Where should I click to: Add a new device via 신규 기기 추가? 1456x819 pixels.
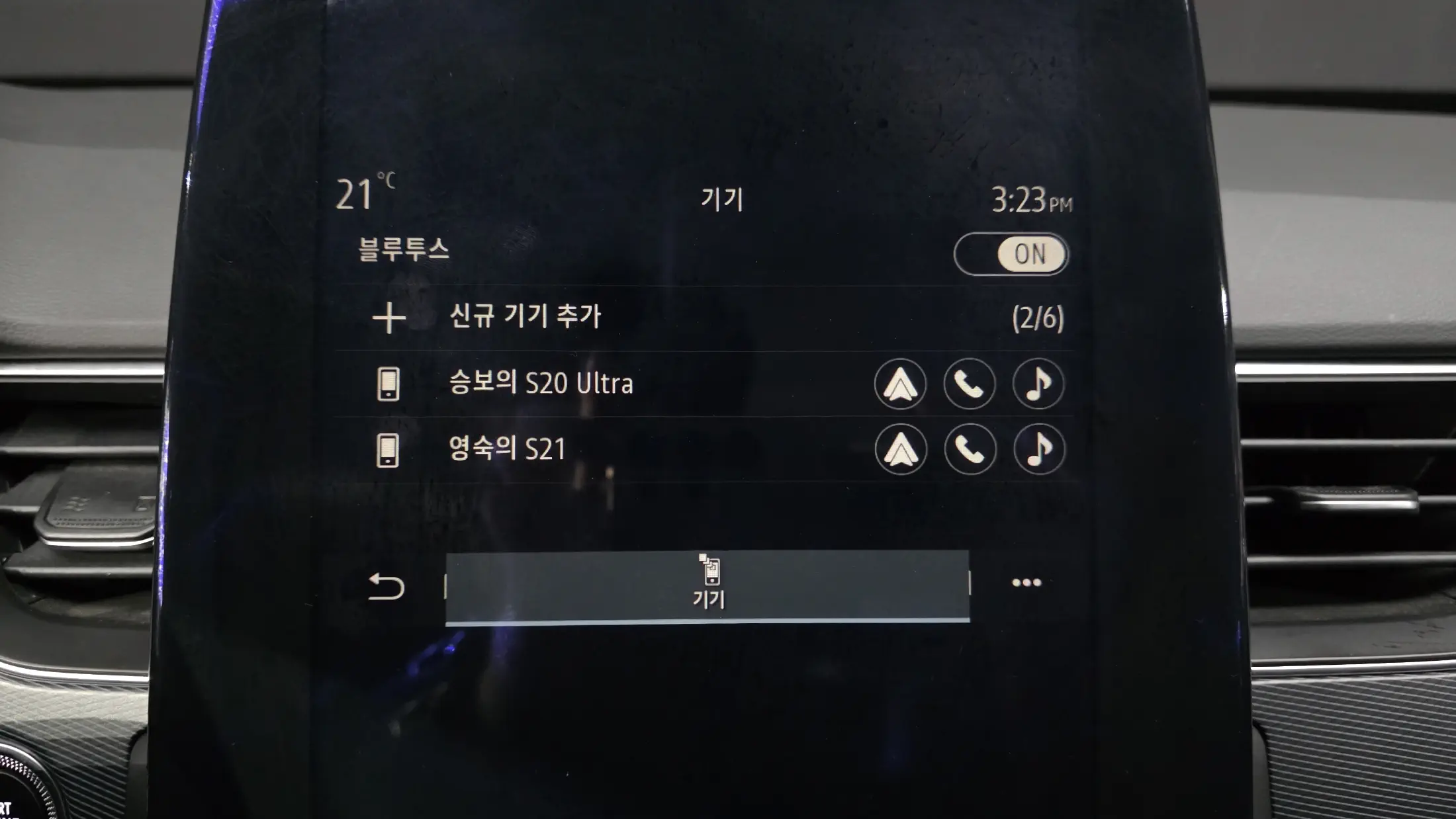tap(525, 317)
